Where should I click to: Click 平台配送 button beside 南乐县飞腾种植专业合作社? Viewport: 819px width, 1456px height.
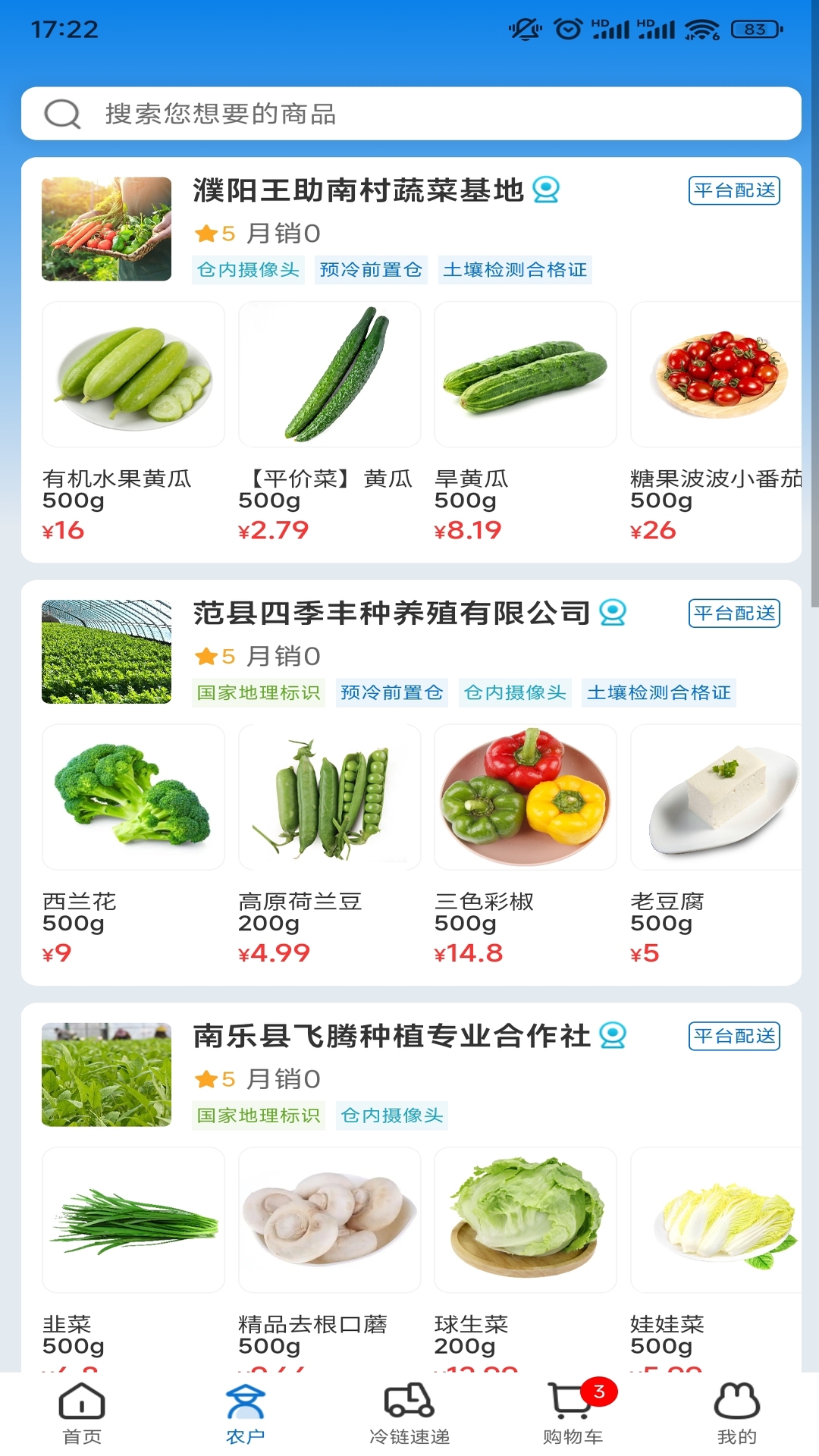[733, 1036]
